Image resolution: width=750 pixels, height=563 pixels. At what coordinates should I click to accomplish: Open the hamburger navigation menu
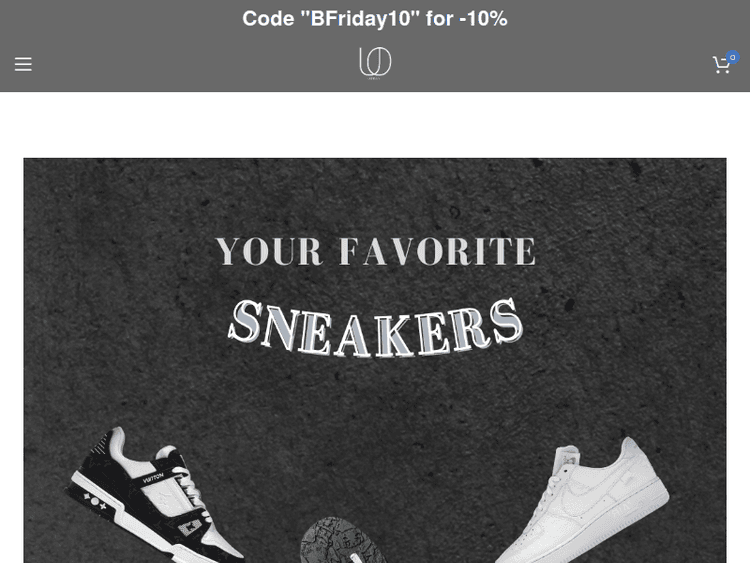click(23, 64)
